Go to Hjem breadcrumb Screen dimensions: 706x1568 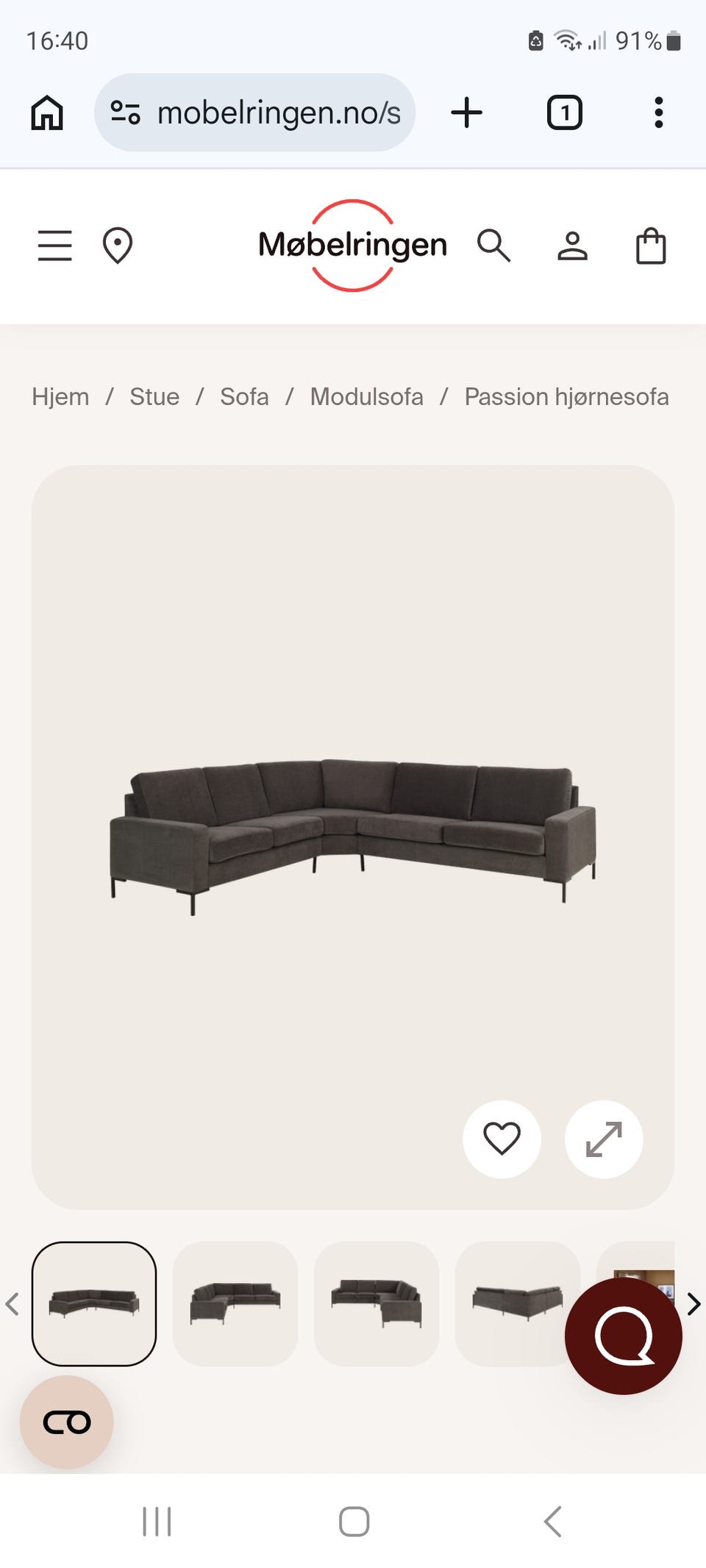60,397
